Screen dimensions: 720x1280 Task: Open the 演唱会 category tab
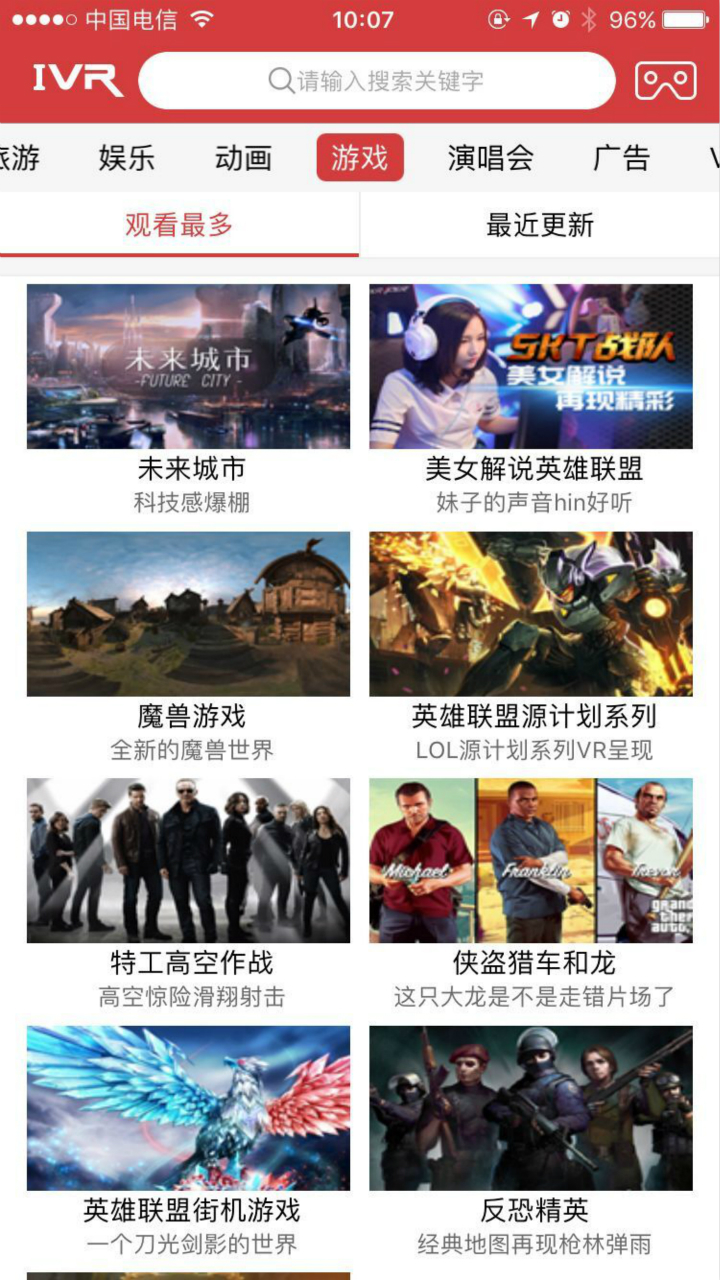tap(490, 158)
